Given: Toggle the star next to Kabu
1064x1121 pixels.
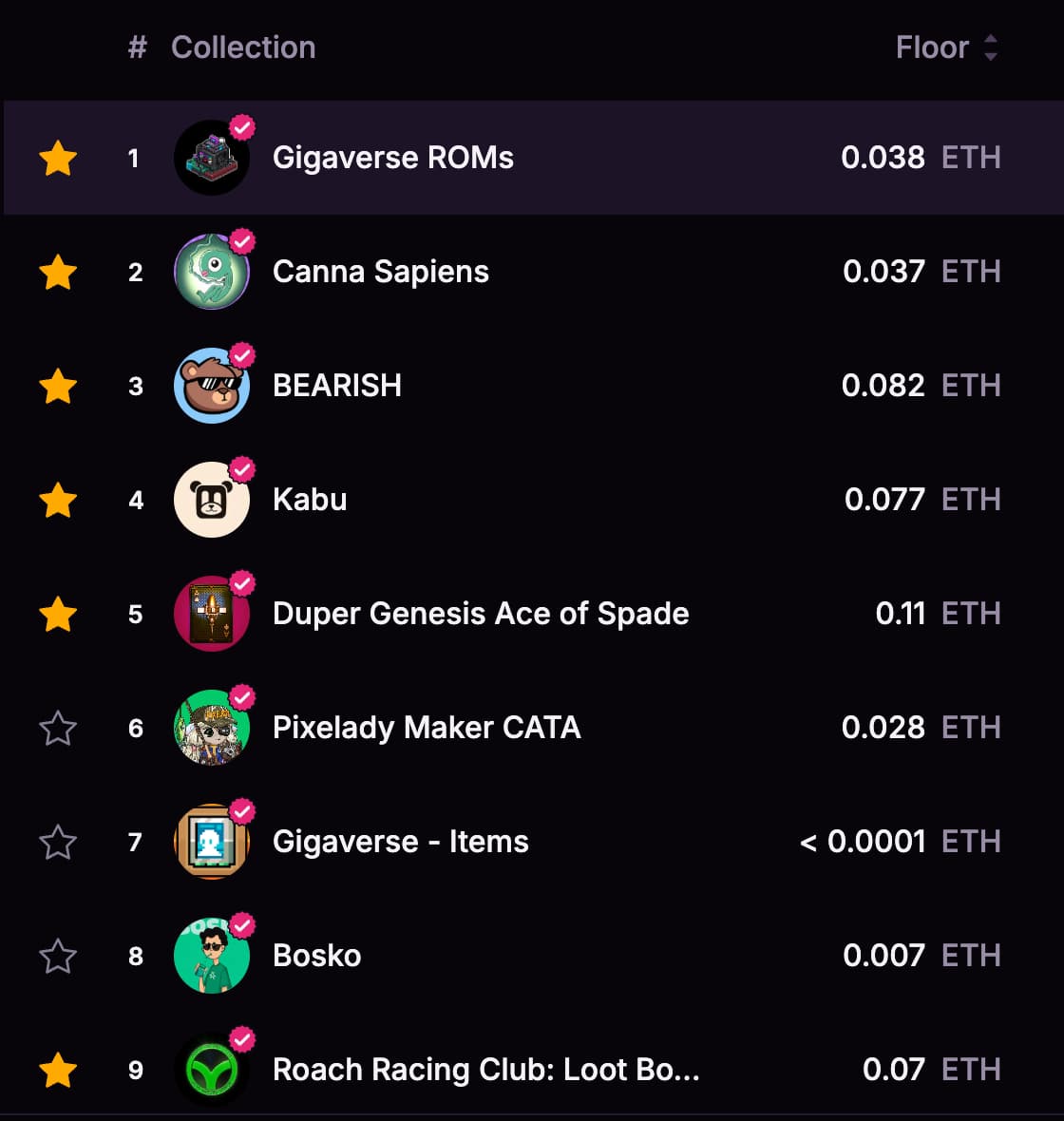Looking at the screenshot, I should pyautogui.click(x=58, y=500).
